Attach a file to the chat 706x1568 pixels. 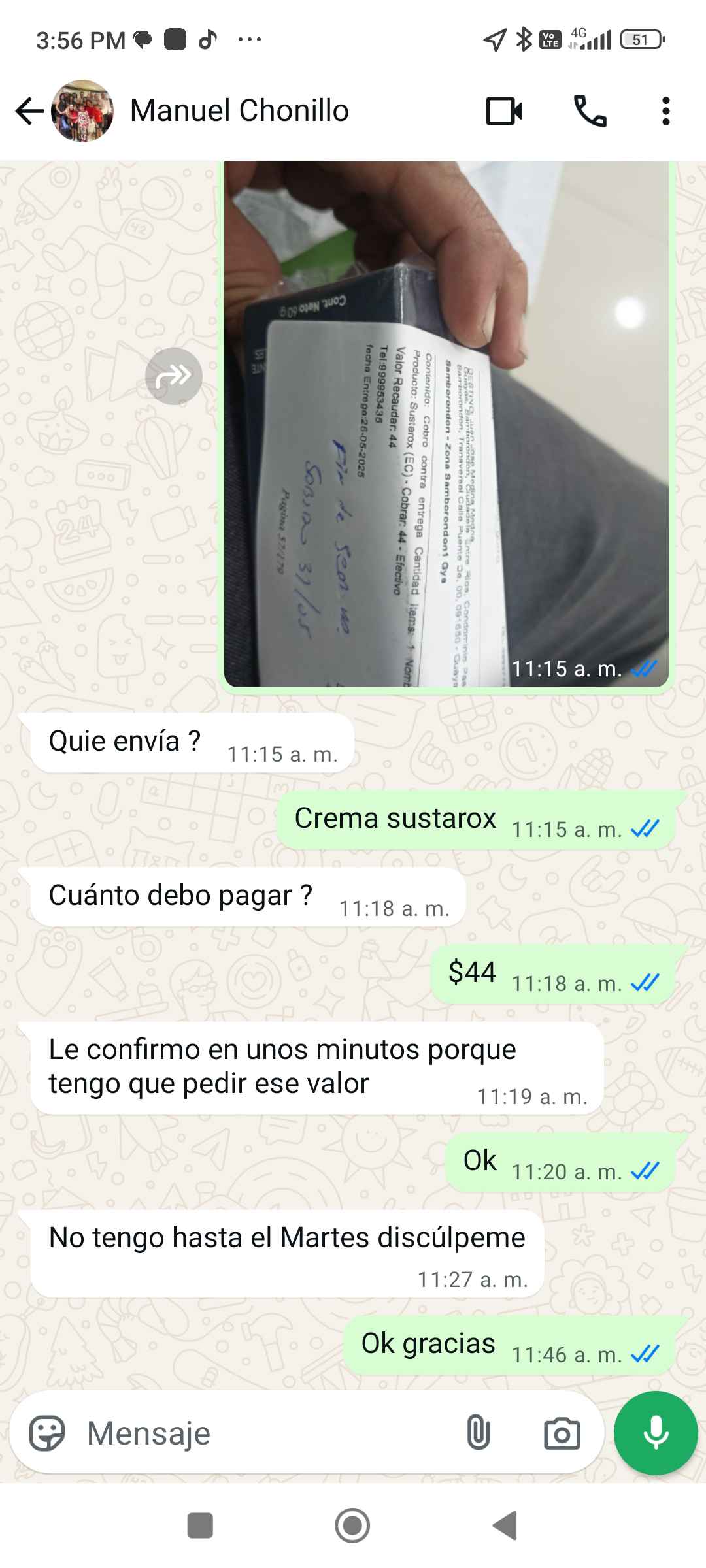click(x=478, y=1433)
